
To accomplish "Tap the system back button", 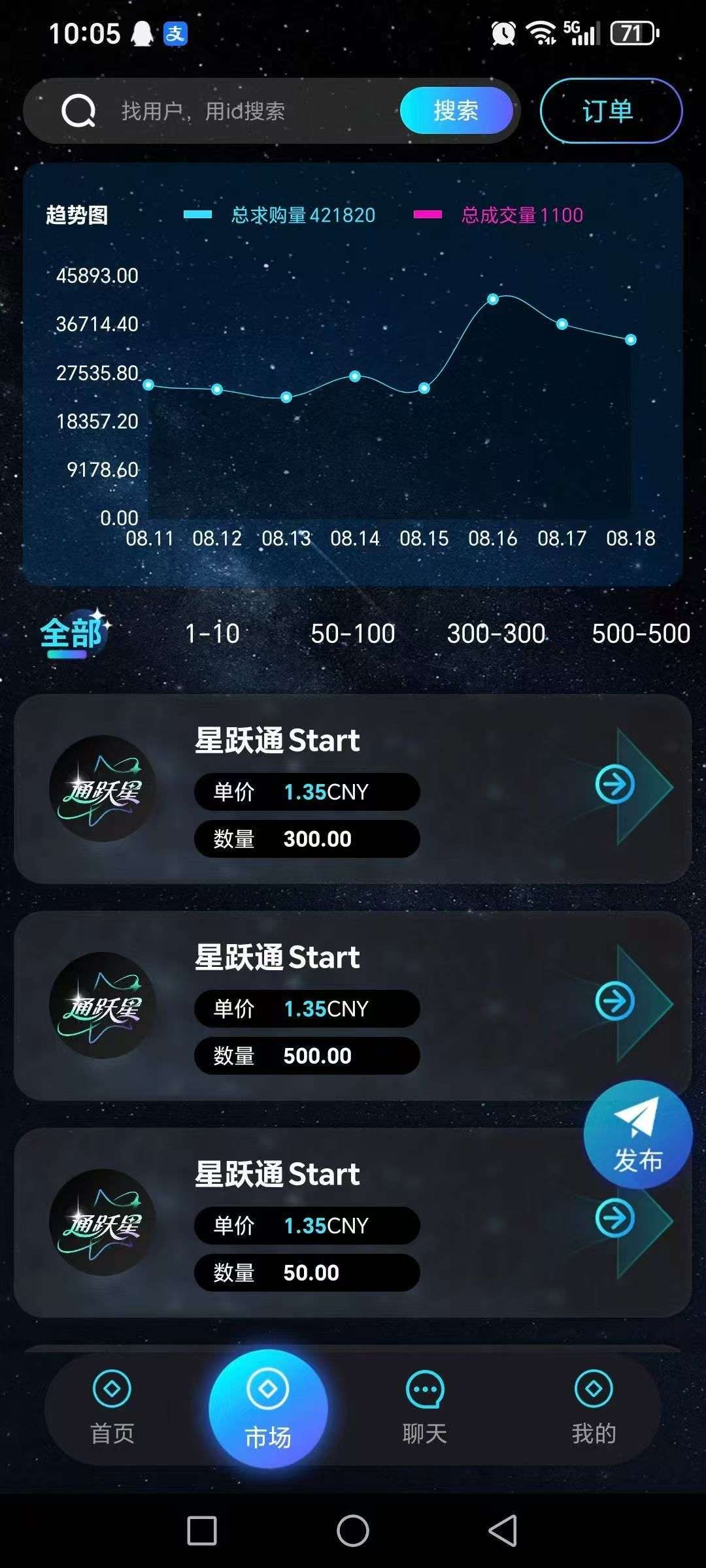I will 503,1530.
